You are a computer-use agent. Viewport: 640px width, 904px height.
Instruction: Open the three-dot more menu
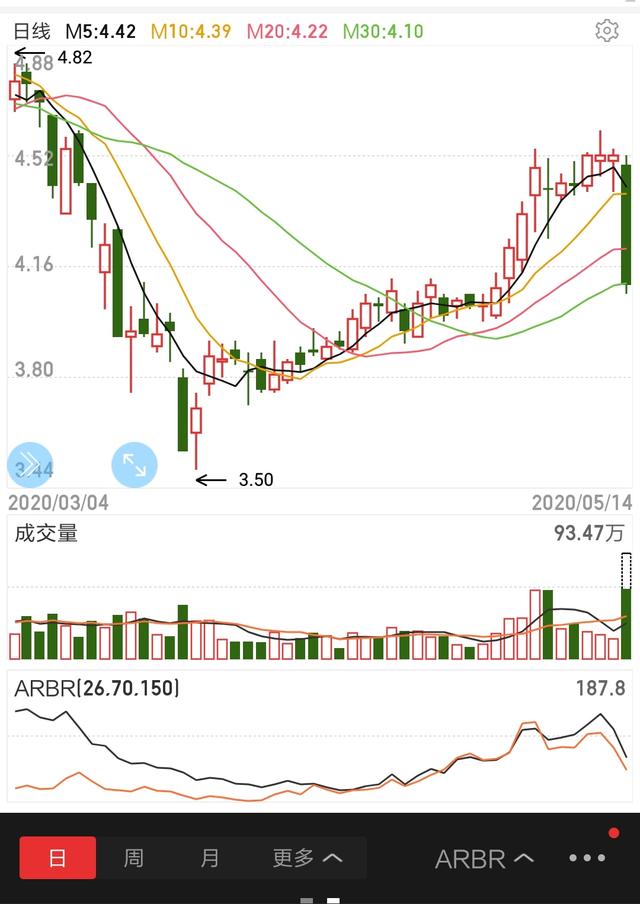tap(587, 858)
